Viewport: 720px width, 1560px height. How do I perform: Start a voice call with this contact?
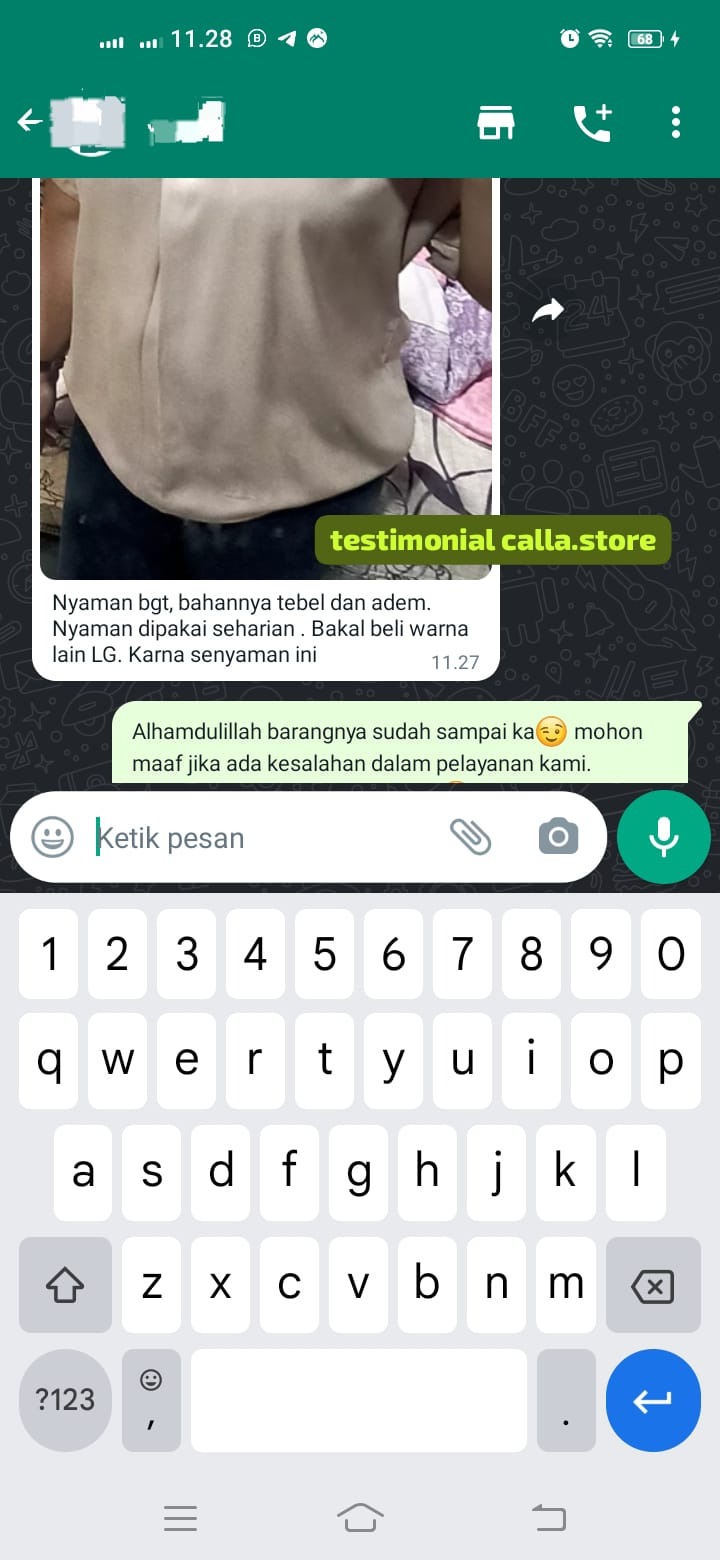[592, 123]
